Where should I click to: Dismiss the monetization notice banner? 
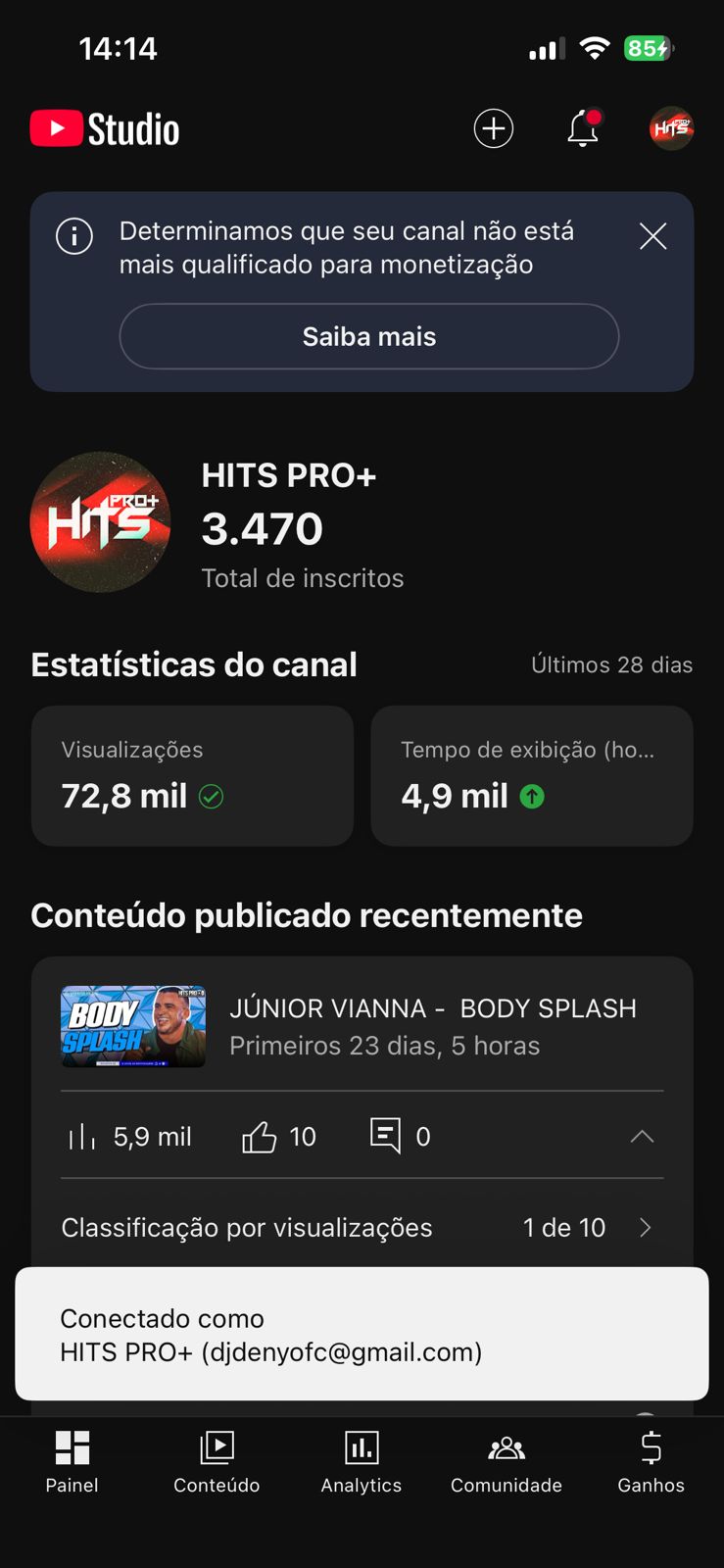(652, 236)
